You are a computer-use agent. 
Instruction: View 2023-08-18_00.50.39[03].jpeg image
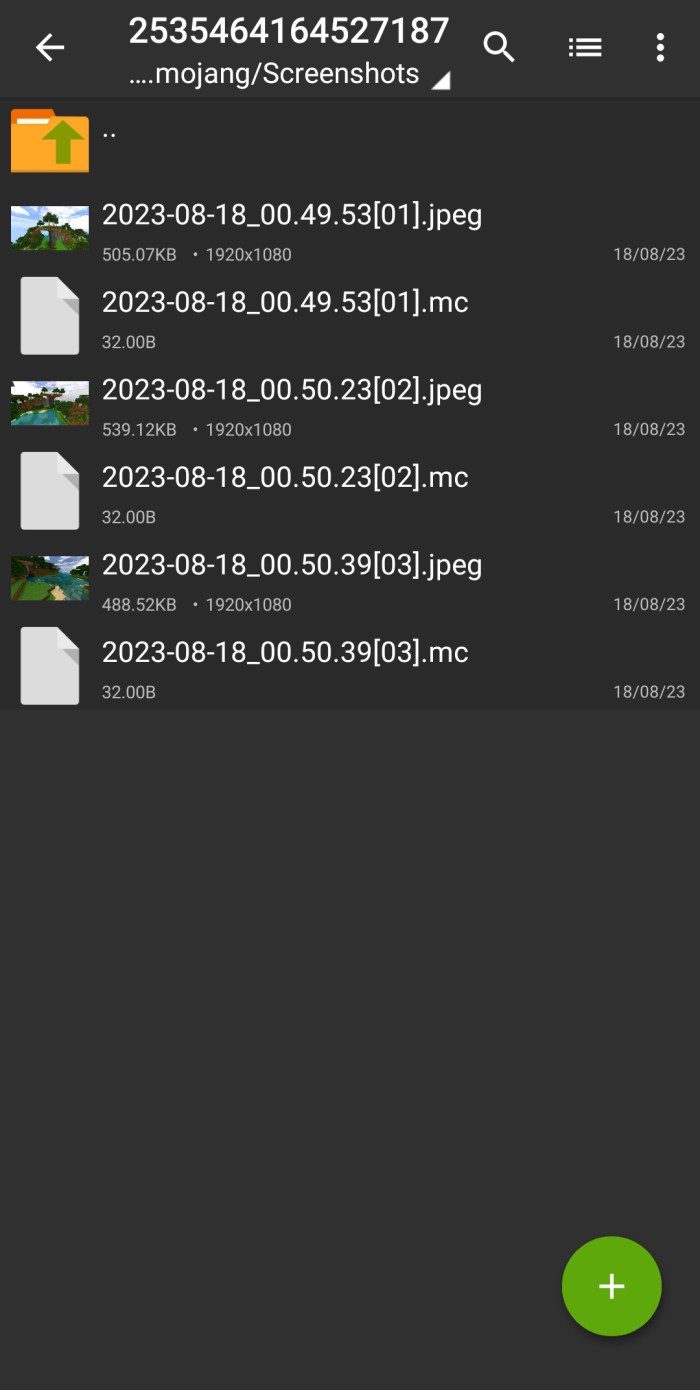coord(350,579)
